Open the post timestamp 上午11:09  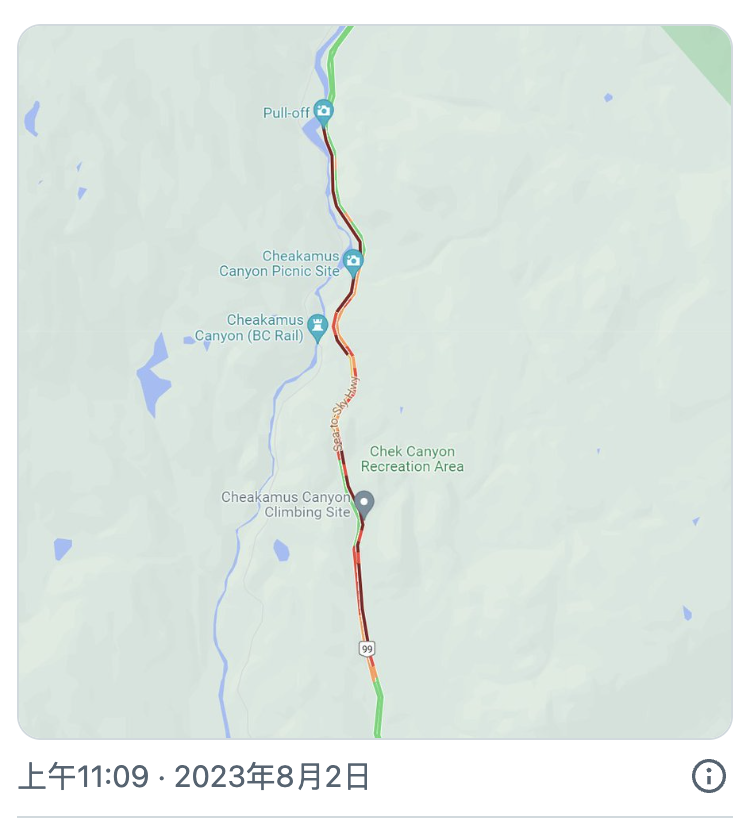point(84,777)
